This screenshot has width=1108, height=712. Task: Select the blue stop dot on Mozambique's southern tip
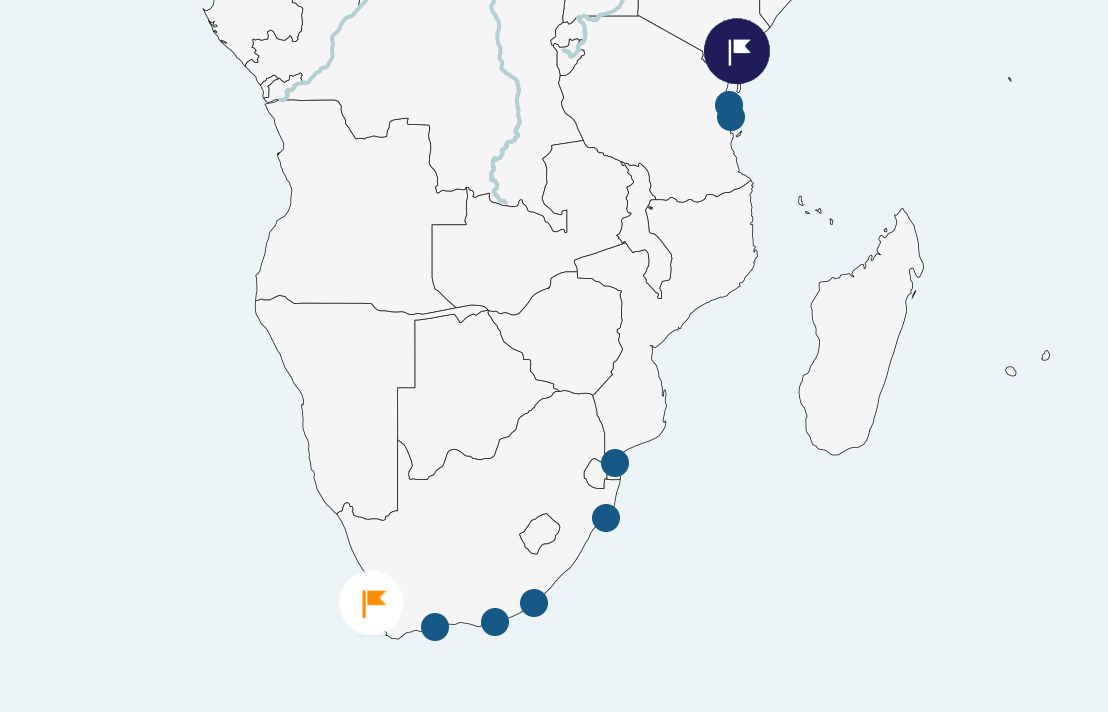tap(615, 463)
